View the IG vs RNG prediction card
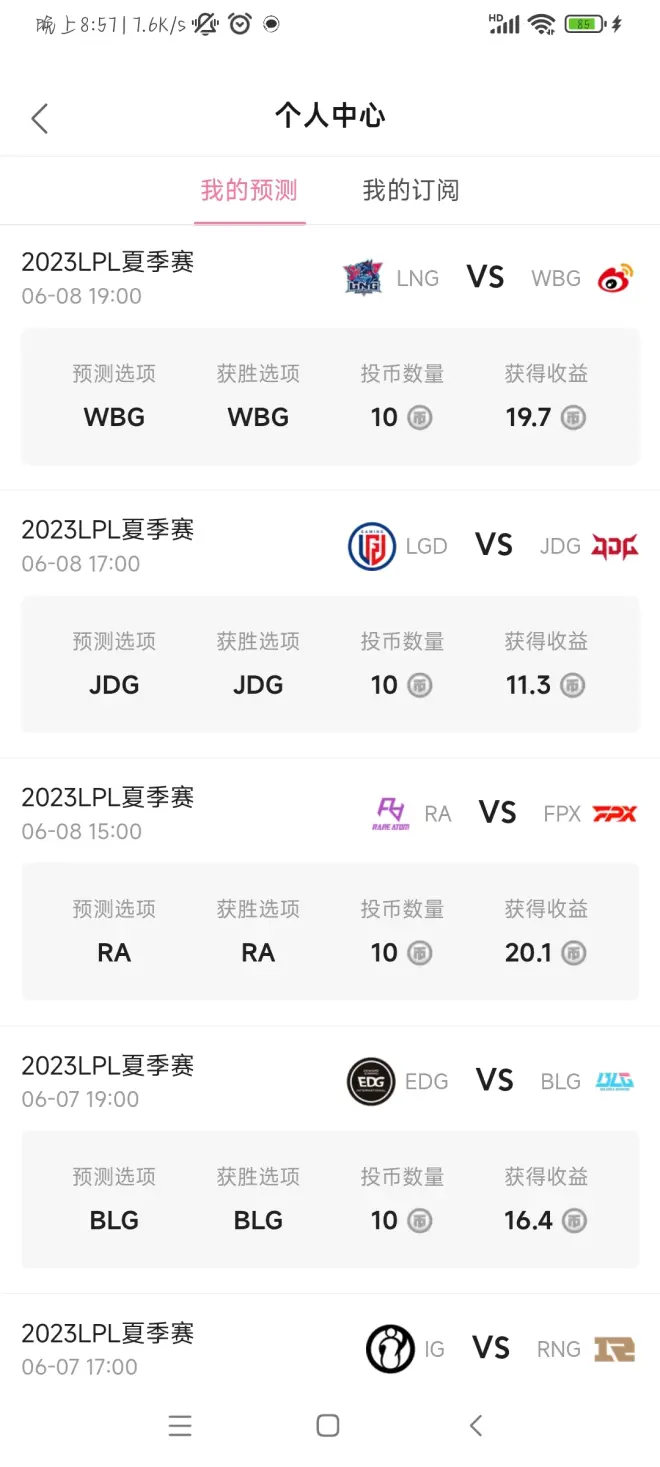Screen dimensions: 660x1467 point(330,1348)
